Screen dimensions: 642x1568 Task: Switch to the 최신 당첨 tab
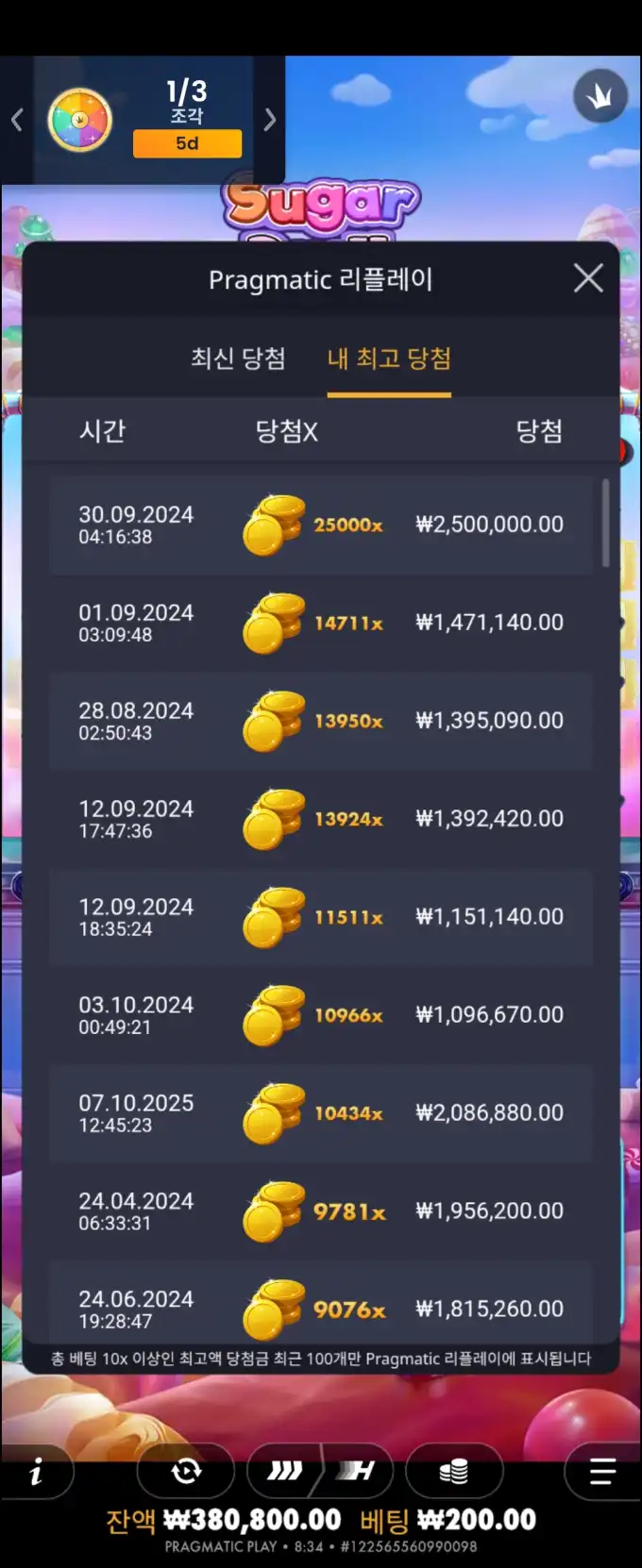coord(238,359)
